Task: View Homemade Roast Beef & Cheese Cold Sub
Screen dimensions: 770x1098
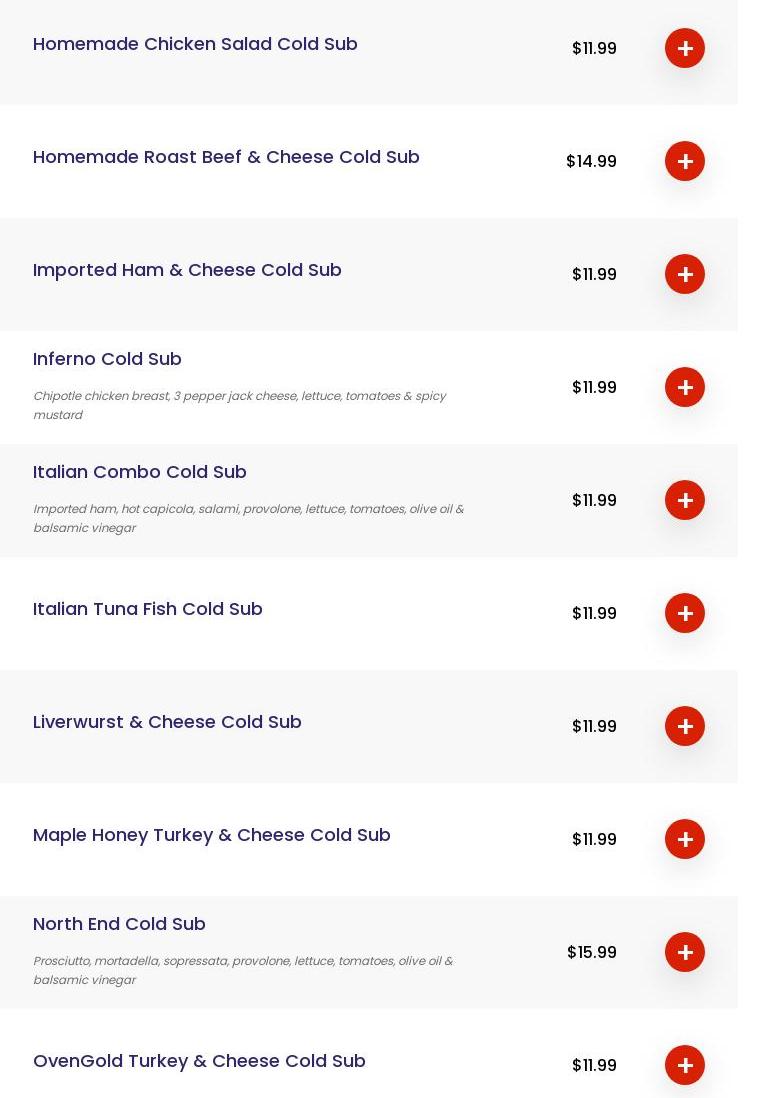Action: 226,157
